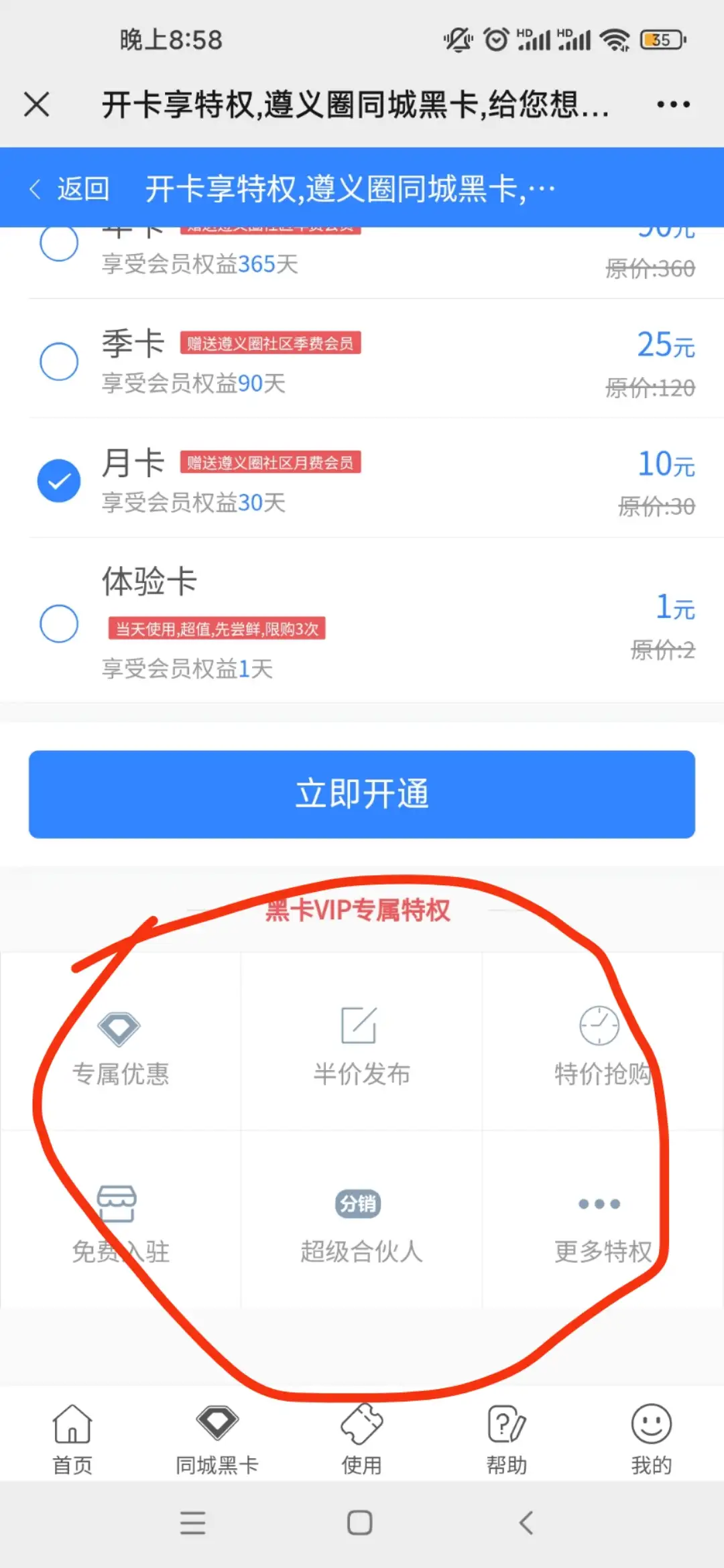The width and height of the screenshot is (724, 1568).
Task: Deselect the checked 月卡 option
Action: 60,480
